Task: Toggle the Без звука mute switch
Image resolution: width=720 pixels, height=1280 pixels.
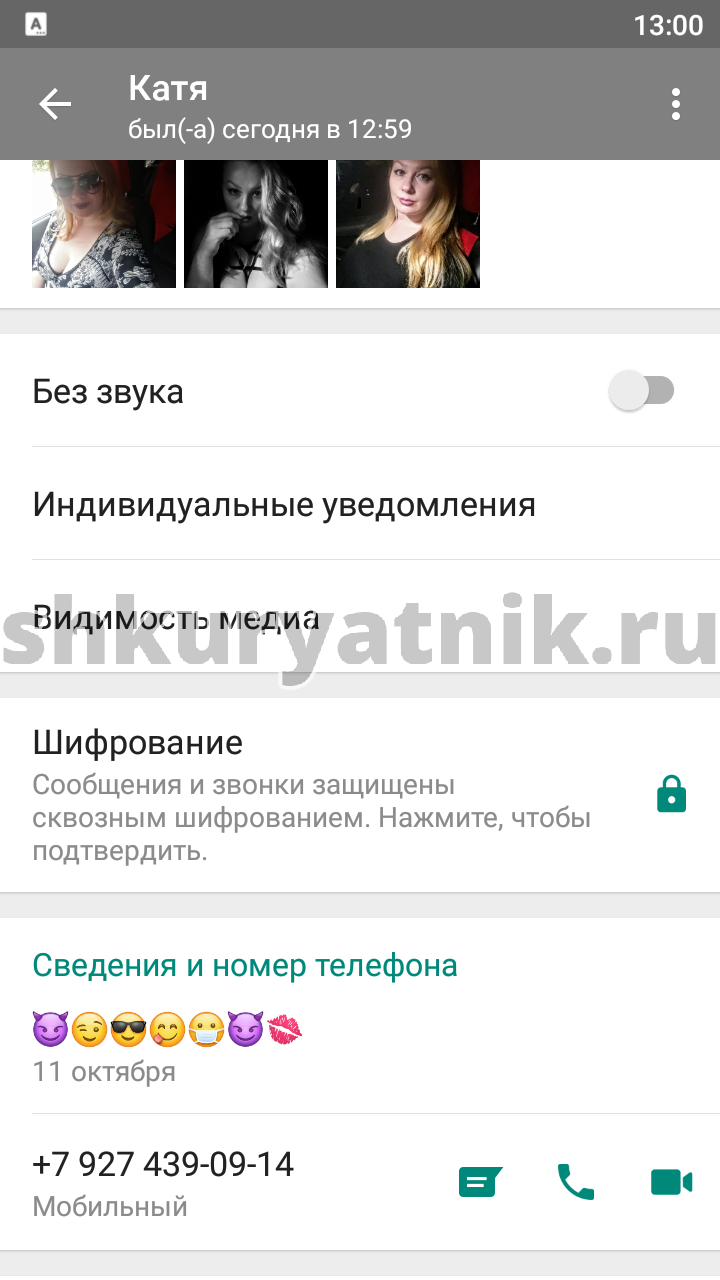Action: tap(642, 391)
